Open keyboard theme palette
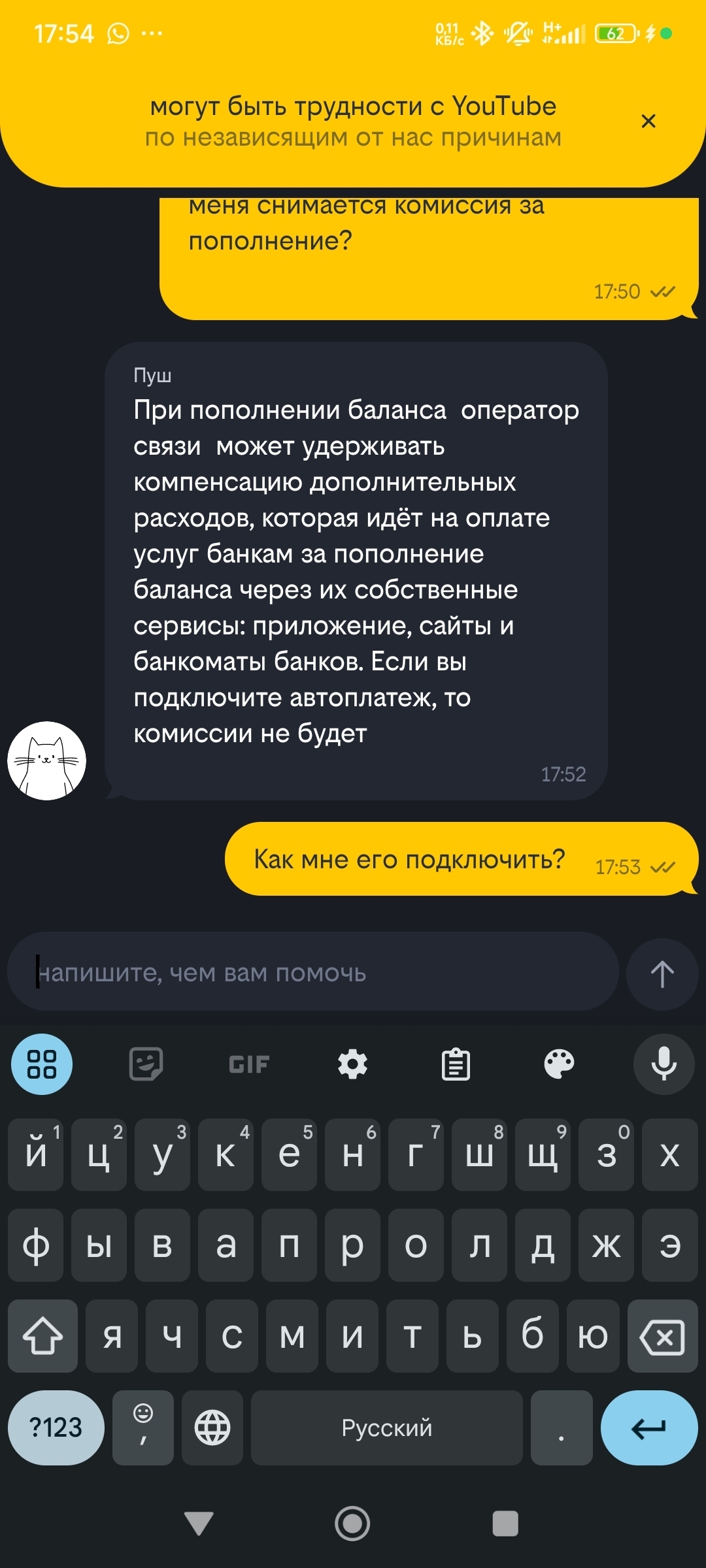 (x=559, y=1064)
